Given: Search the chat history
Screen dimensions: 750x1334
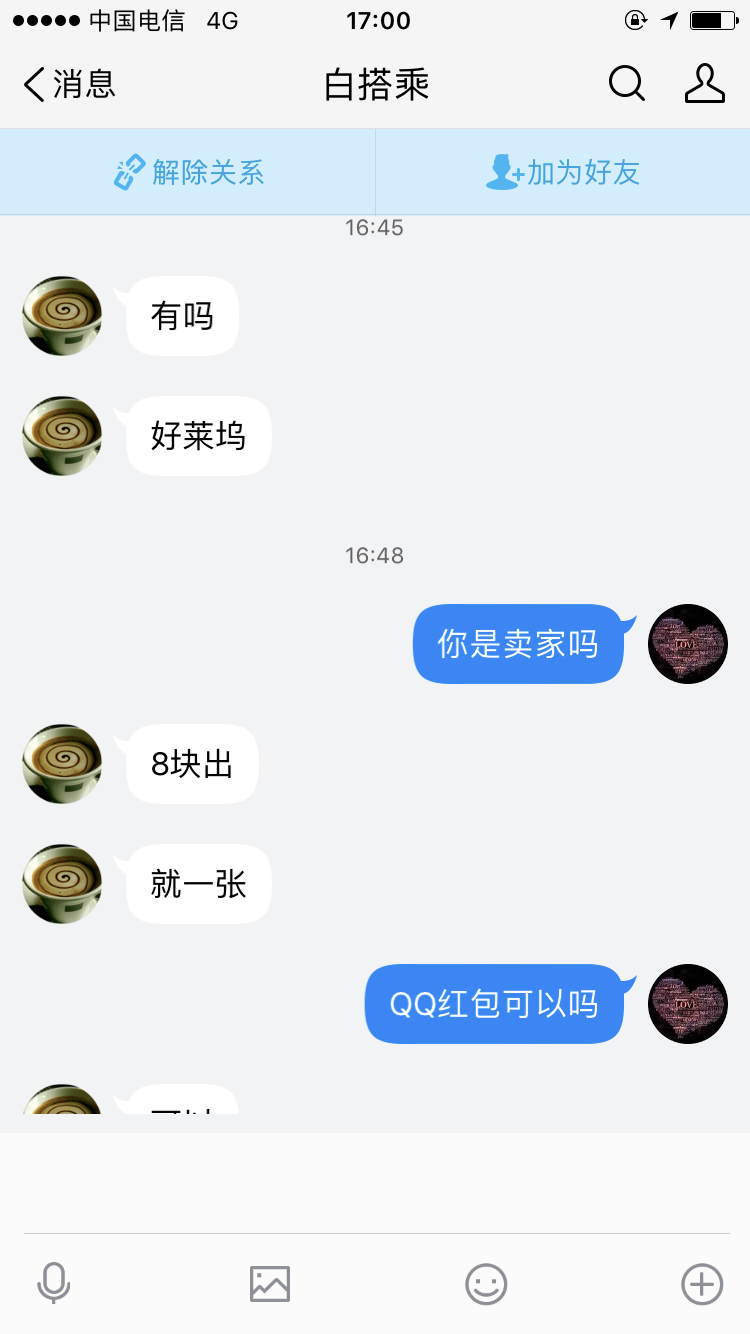Looking at the screenshot, I should [x=627, y=84].
